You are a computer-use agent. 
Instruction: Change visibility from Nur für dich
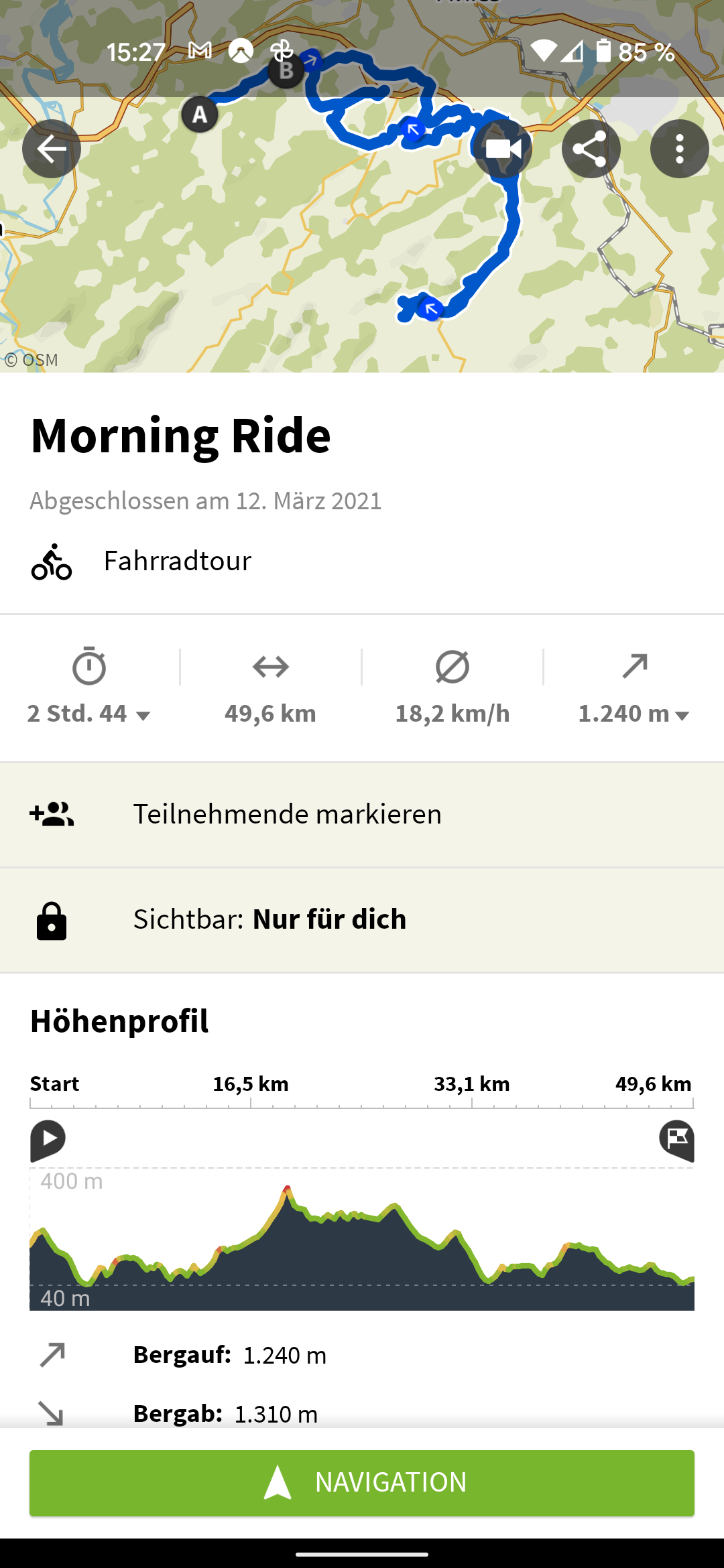coord(362,920)
